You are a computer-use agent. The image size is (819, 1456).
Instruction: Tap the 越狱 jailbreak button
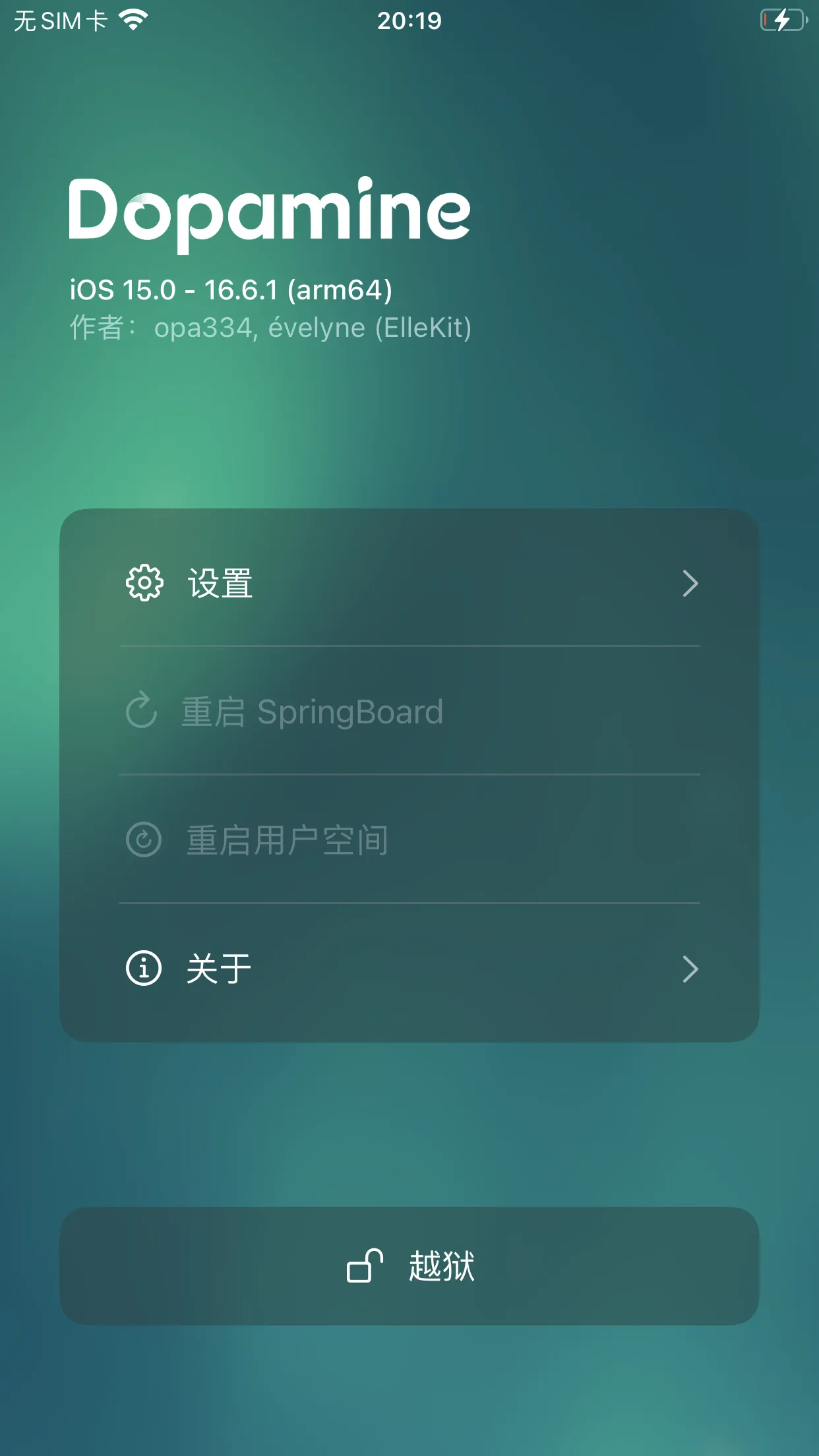click(409, 1265)
